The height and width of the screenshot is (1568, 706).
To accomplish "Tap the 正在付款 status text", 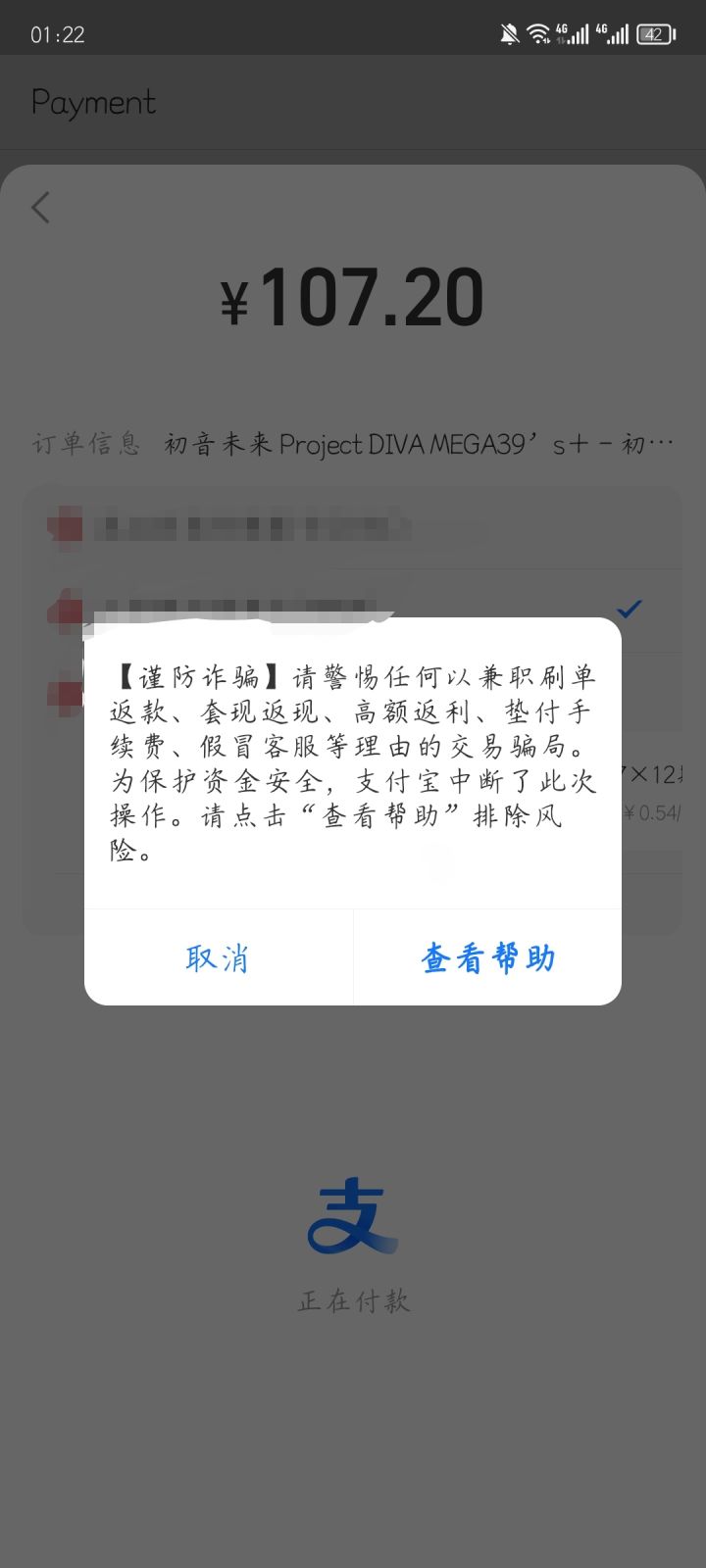I will [x=353, y=1301].
